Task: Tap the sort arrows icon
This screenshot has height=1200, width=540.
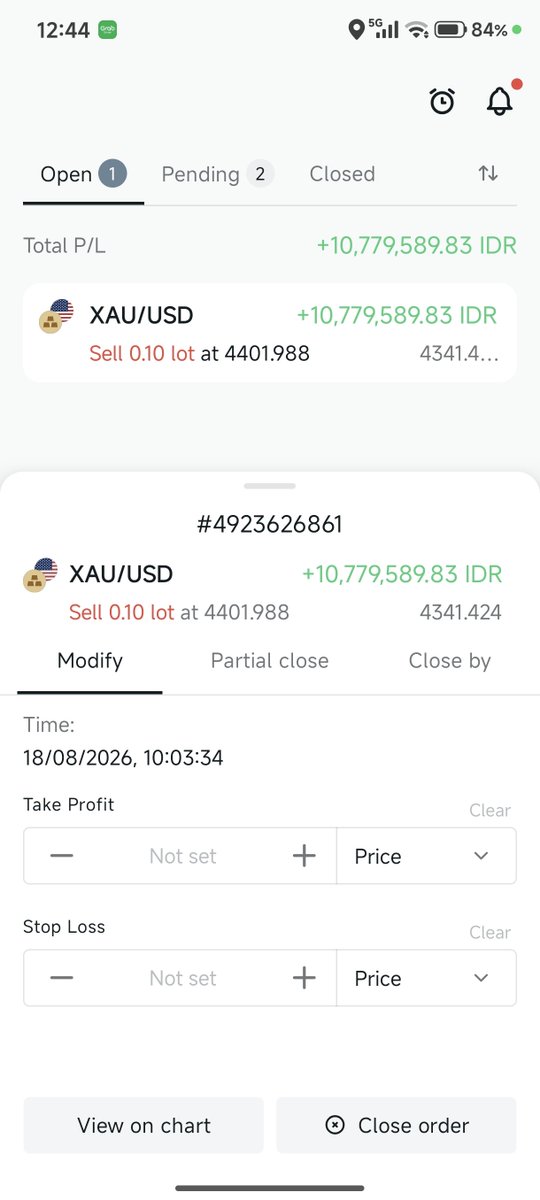Action: click(x=488, y=173)
